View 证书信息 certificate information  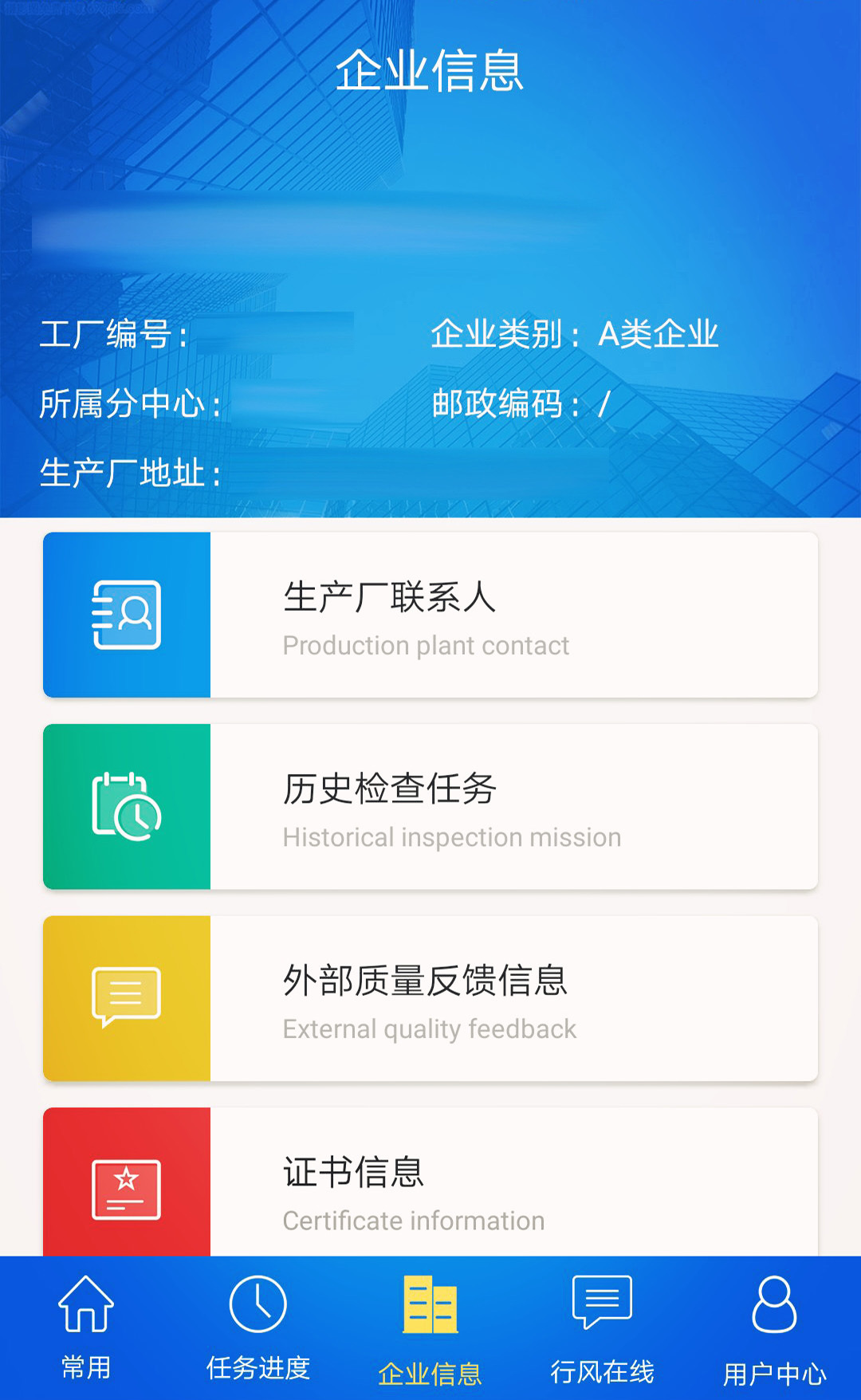[431, 1182]
